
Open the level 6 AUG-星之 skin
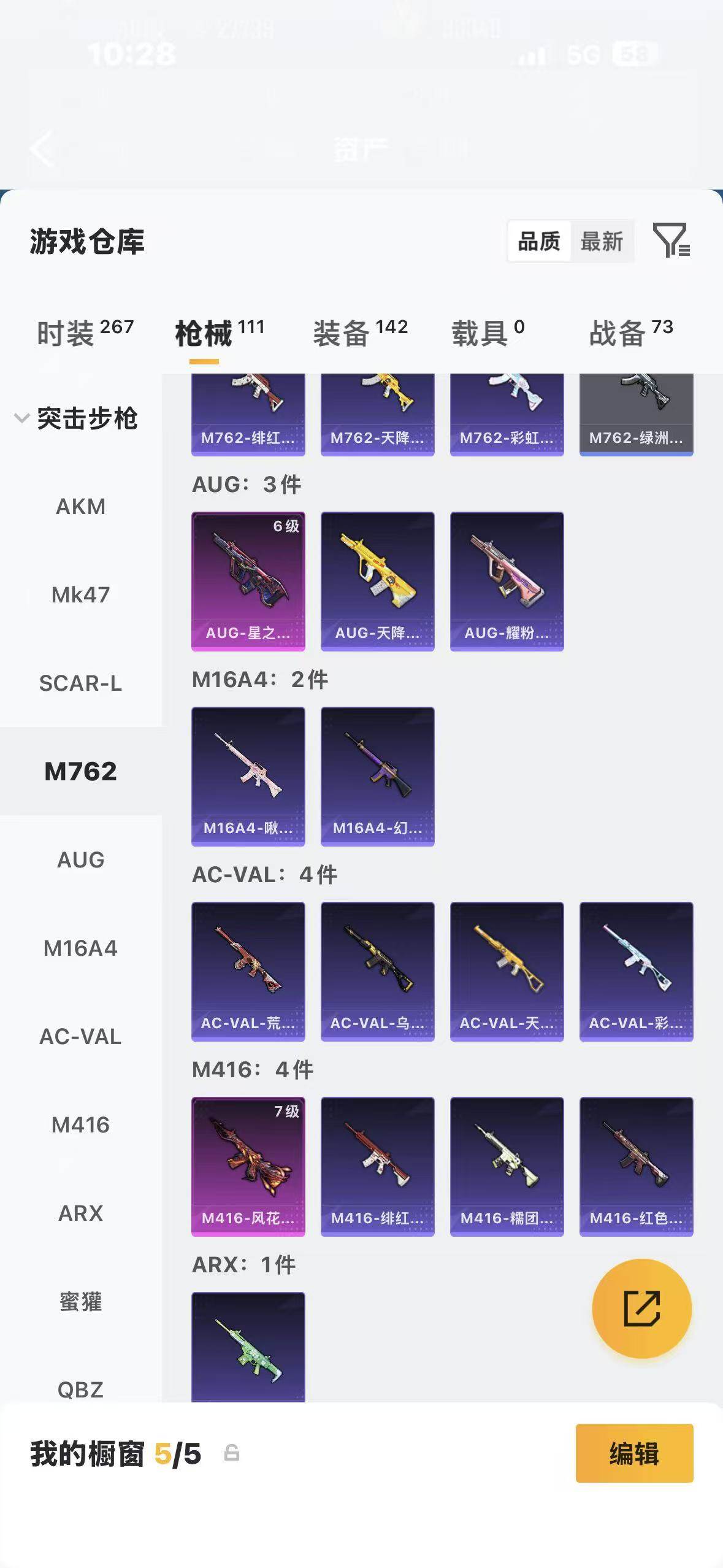tap(248, 581)
